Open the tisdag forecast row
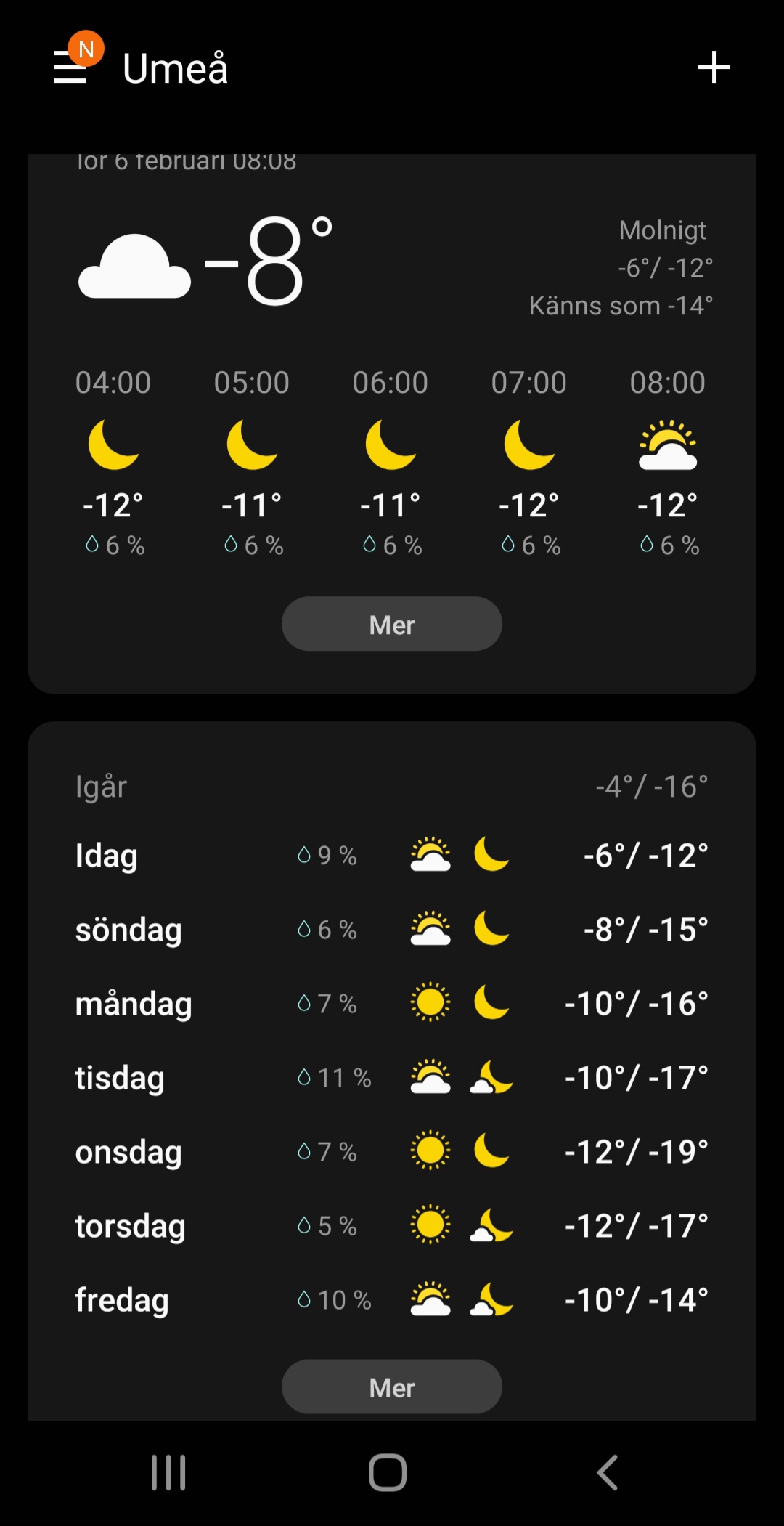 [391, 1078]
